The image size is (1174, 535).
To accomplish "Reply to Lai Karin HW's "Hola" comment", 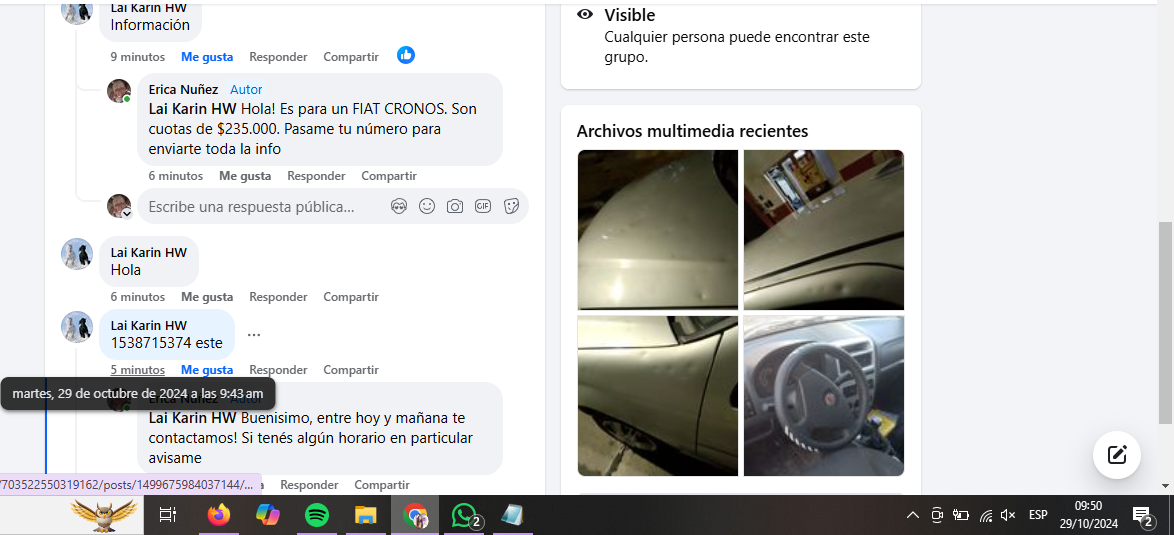I will click(x=278, y=297).
